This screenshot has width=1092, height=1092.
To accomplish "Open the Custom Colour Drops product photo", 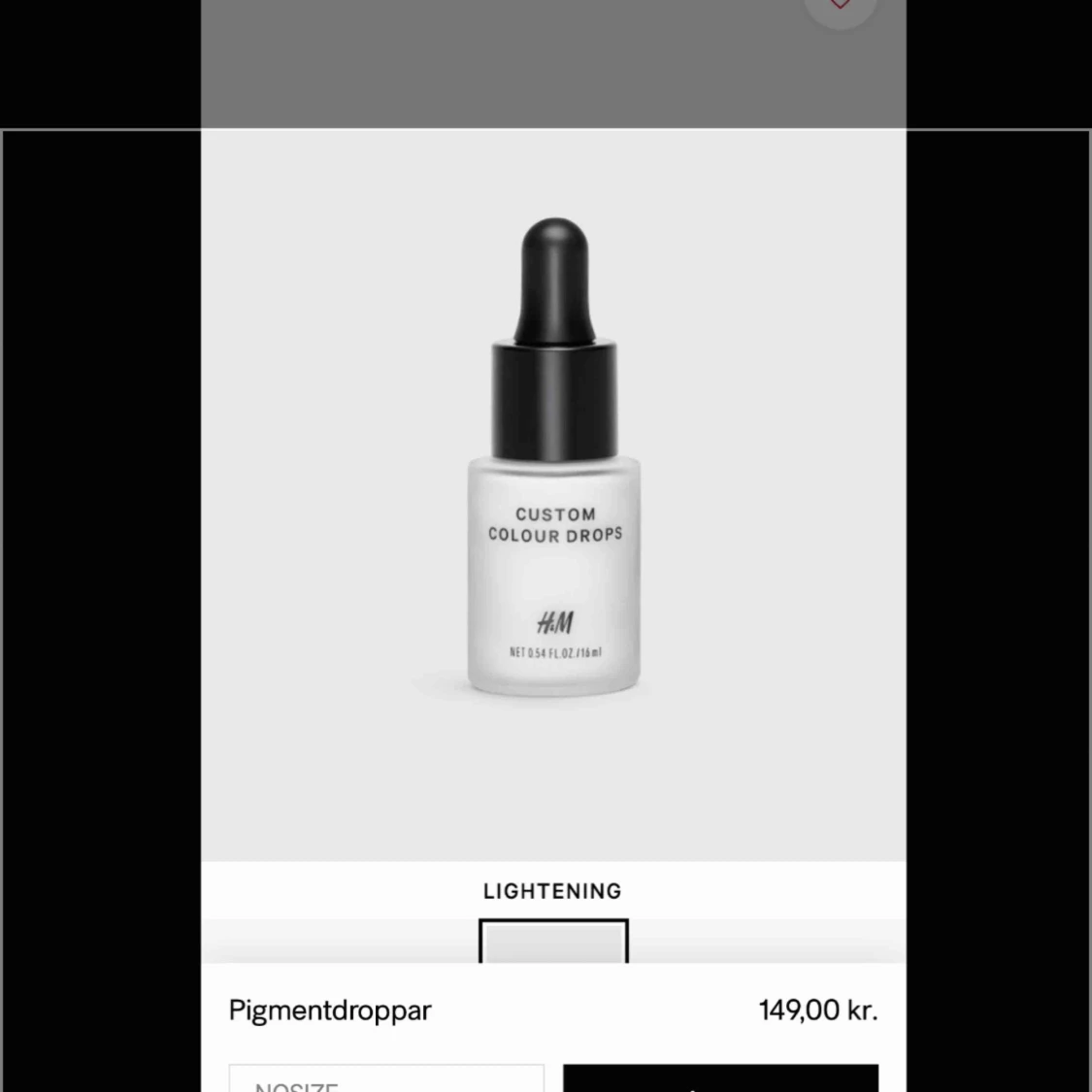I will (x=553, y=495).
